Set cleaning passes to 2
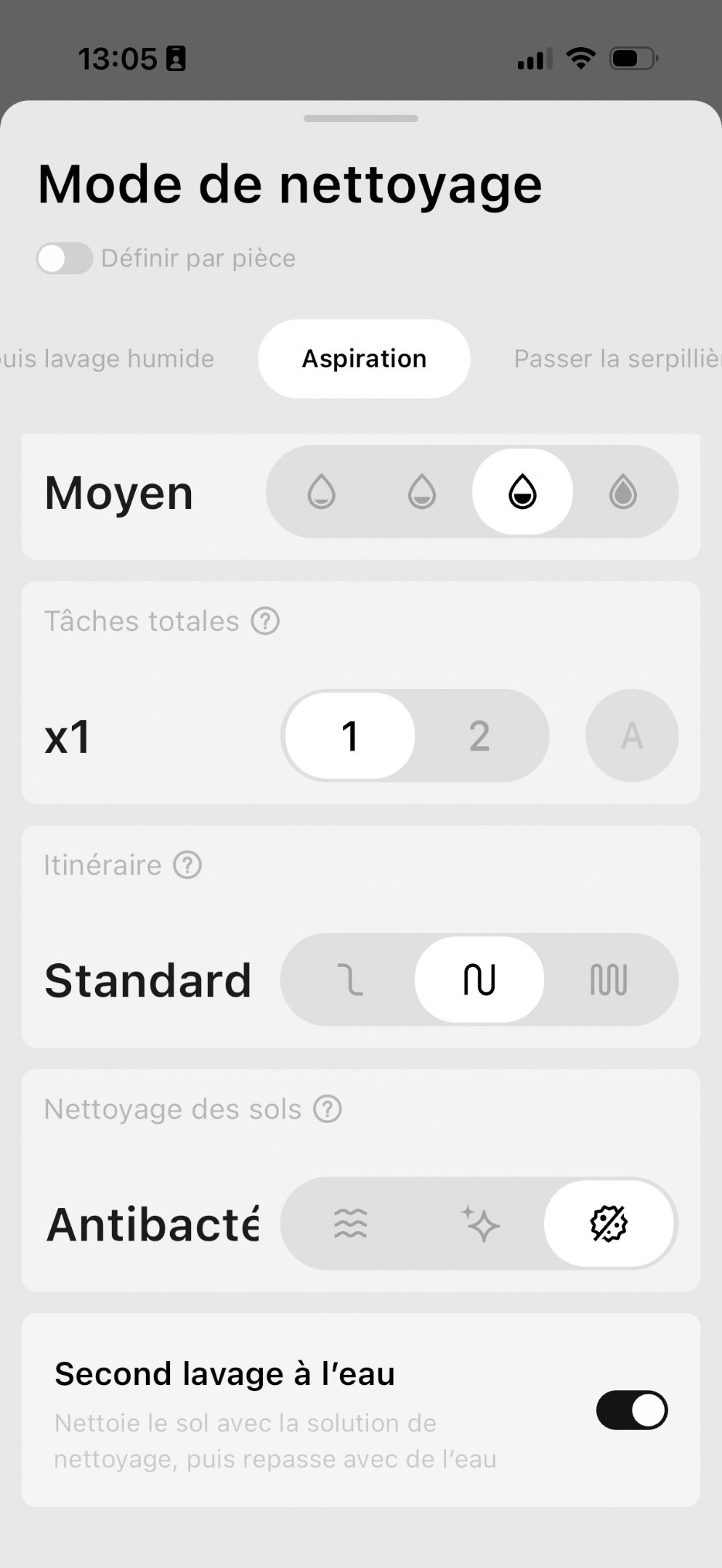Screen dimensions: 722x1568 pyautogui.click(x=479, y=735)
